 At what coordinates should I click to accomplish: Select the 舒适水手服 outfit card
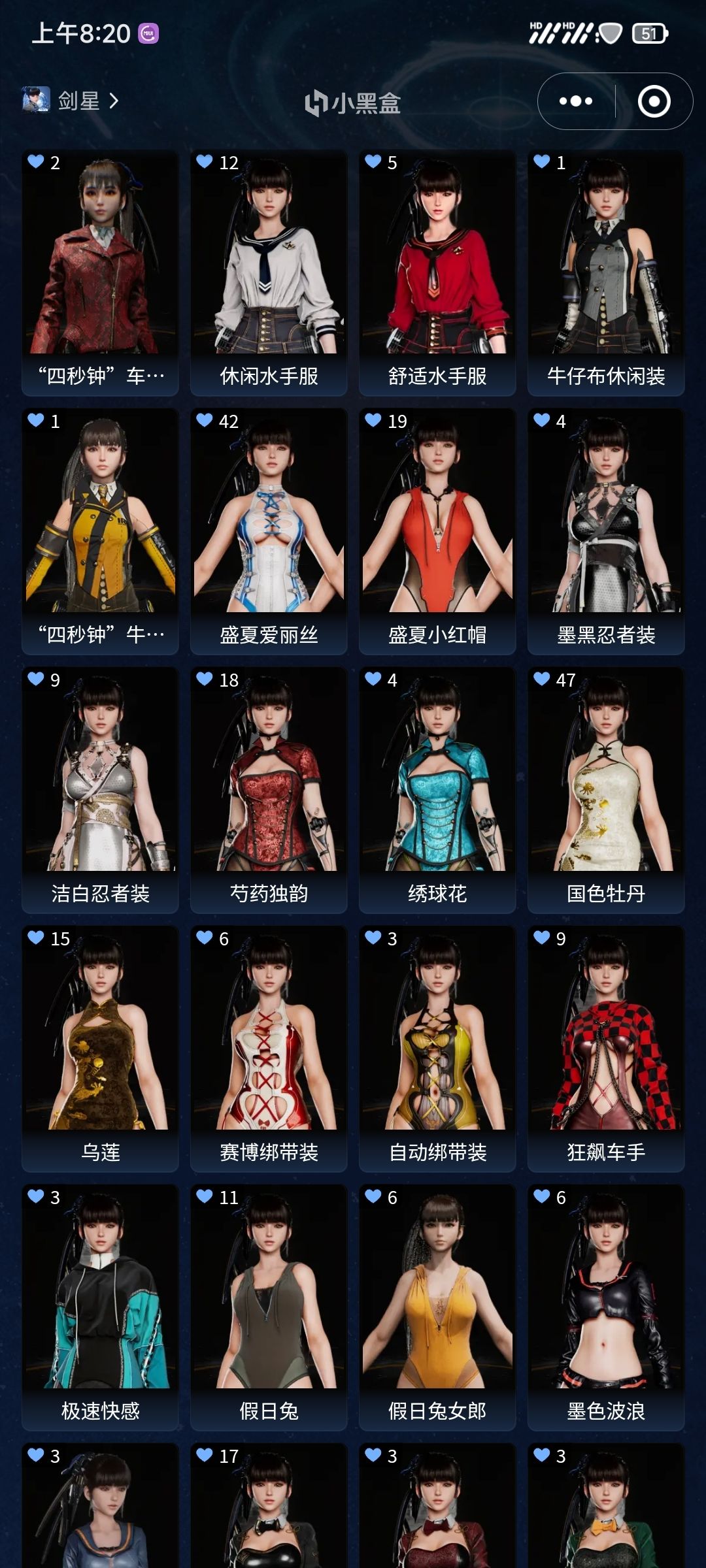(437, 272)
